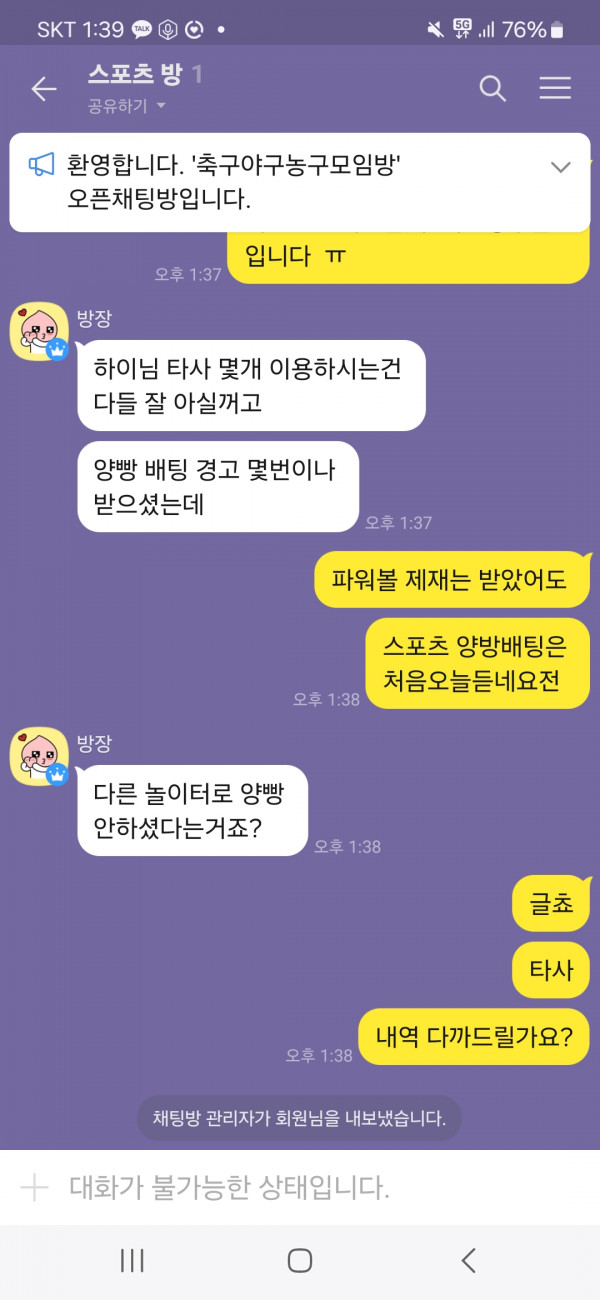Viewport: 600px width, 1300px height.
Task: Open the chat room hamburger menu
Action: coord(555,89)
